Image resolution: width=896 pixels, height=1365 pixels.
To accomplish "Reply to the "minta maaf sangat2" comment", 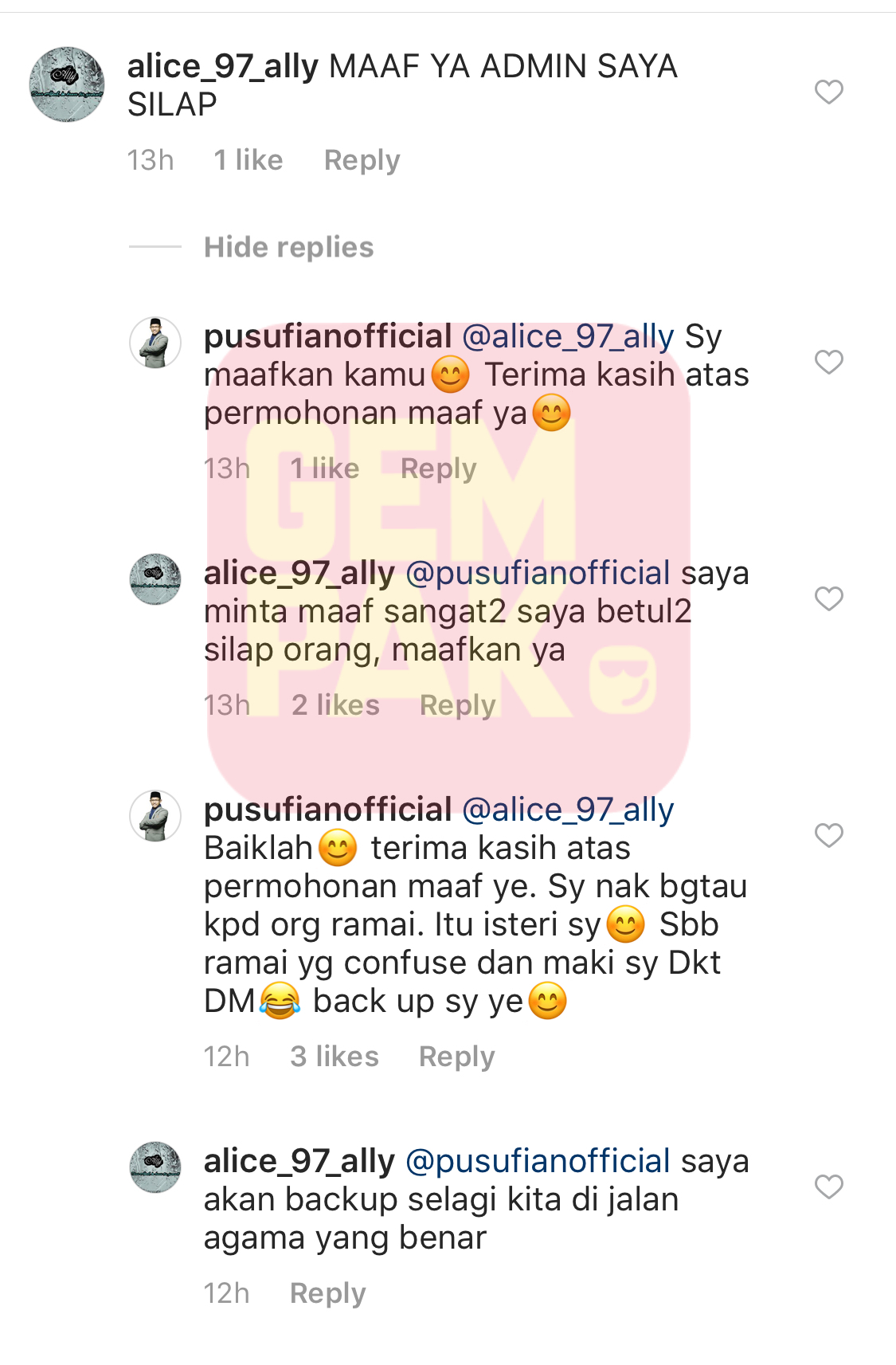I will pyautogui.click(x=457, y=705).
